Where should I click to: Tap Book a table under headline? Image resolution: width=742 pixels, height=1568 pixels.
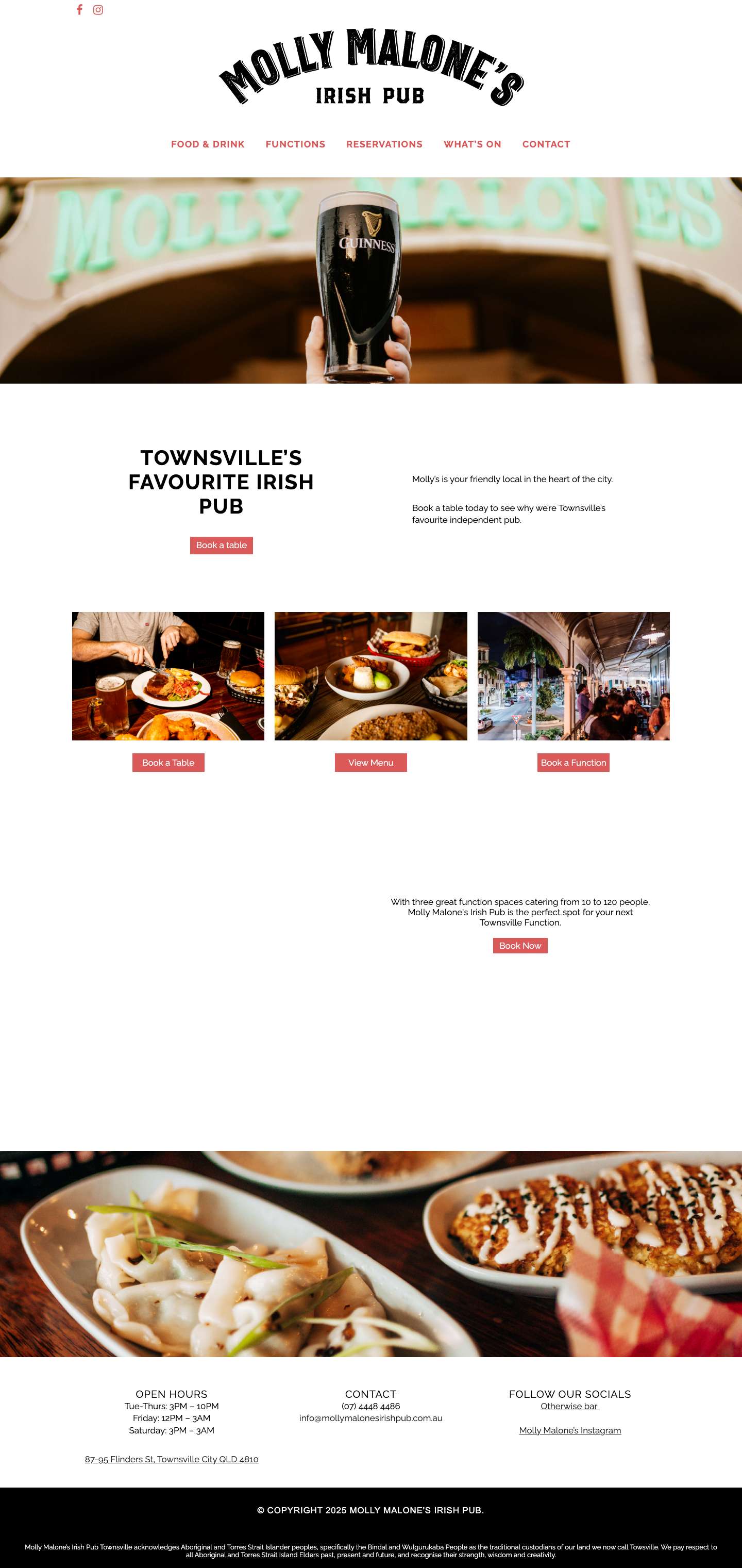click(x=221, y=546)
